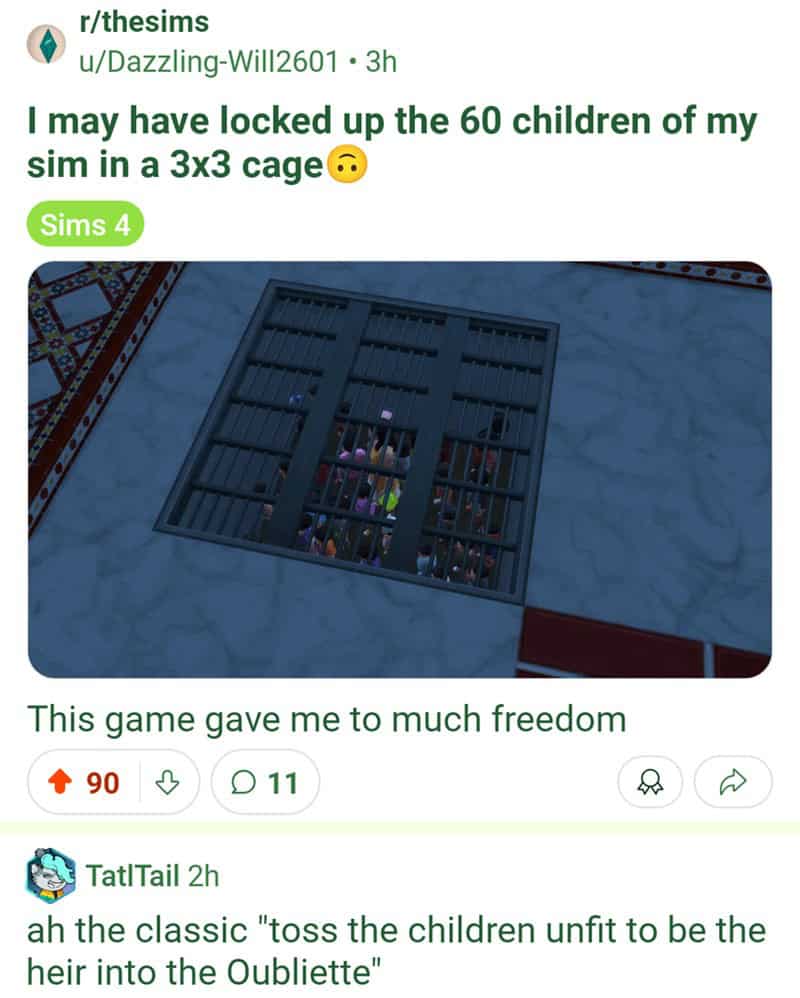Screen dimensions: 800x998
Task: Open the 11 comments
Action: 266,782
